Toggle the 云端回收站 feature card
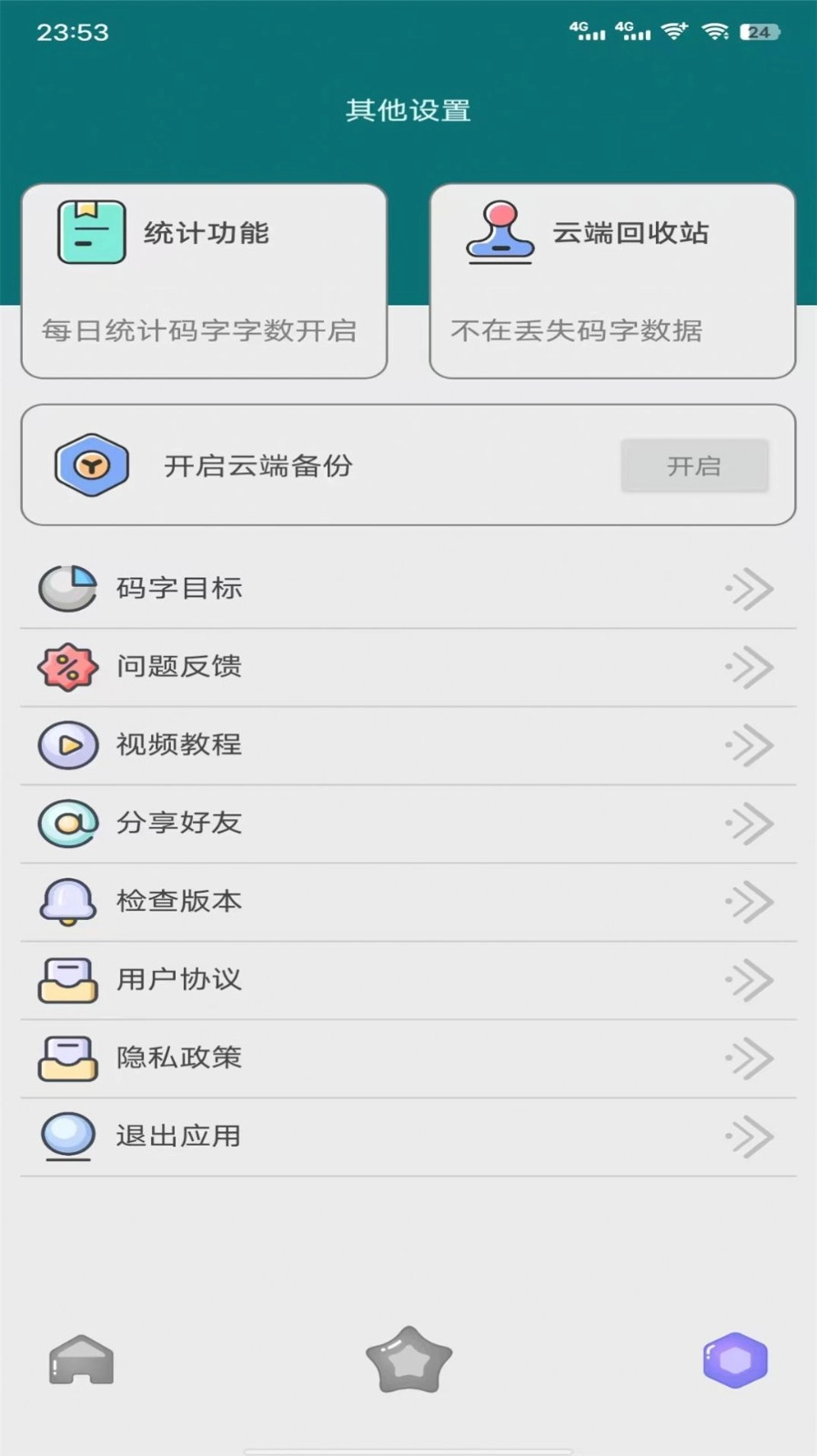 click(x=612, y=280)
